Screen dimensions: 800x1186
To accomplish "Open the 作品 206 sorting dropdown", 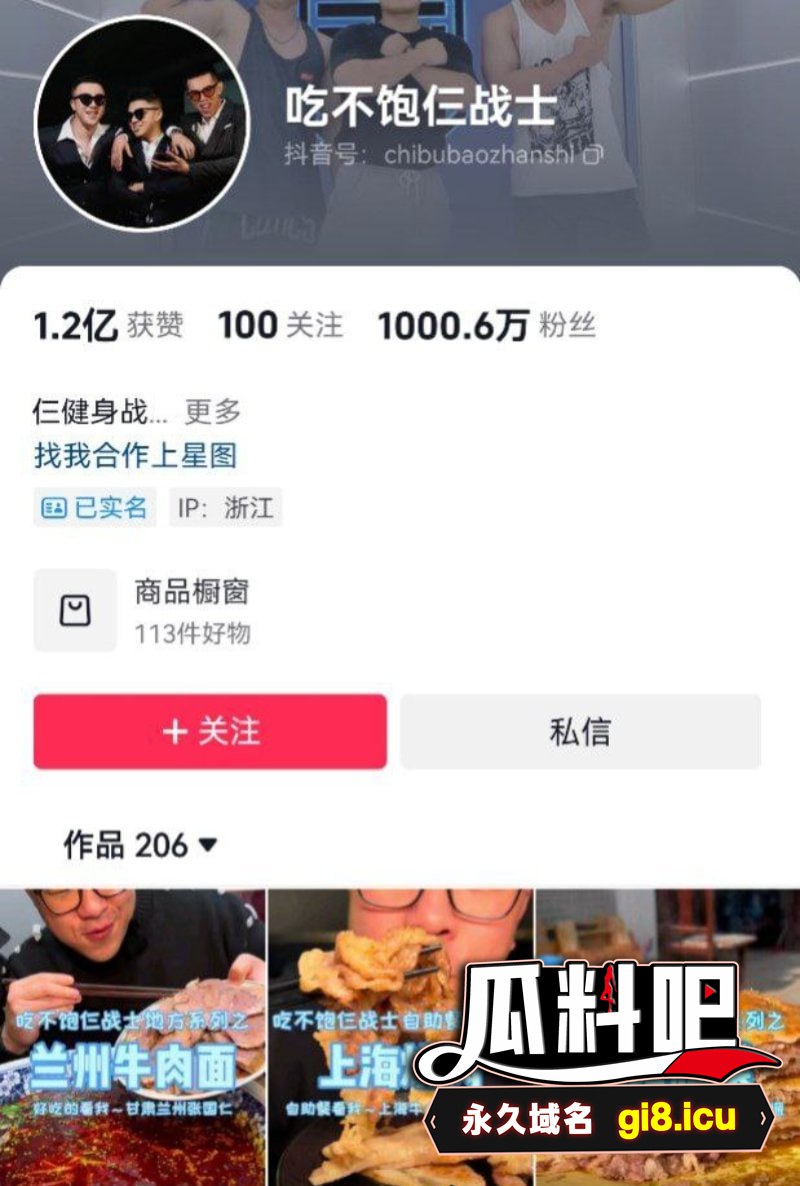I will (140, 846).
